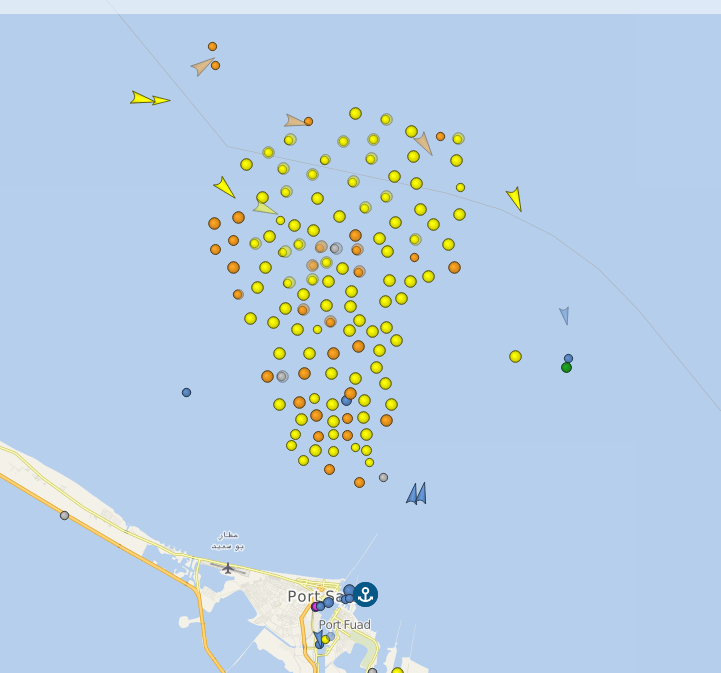
Task: Select the green vessel marker
Action: (x=566, y=368)
